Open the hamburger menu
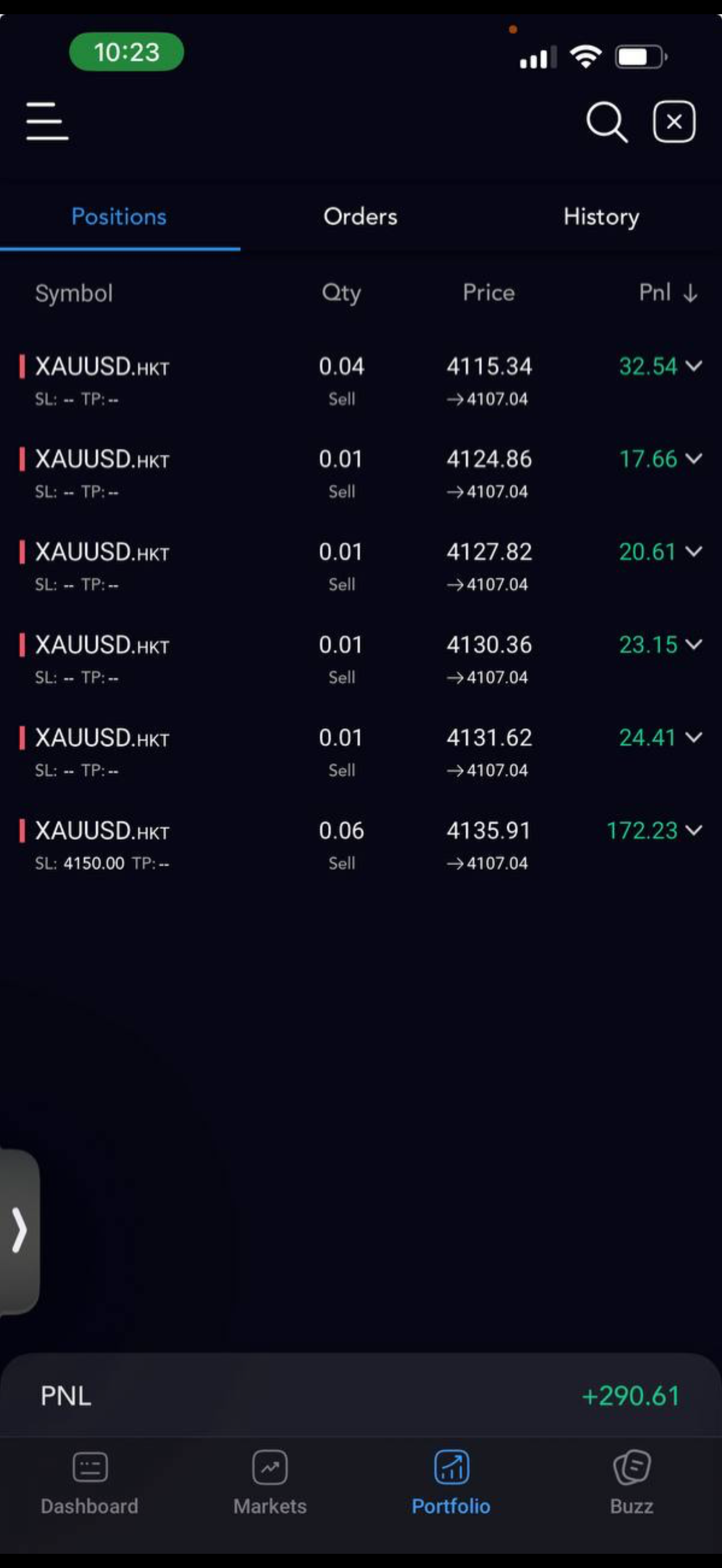 click(47, 121)
